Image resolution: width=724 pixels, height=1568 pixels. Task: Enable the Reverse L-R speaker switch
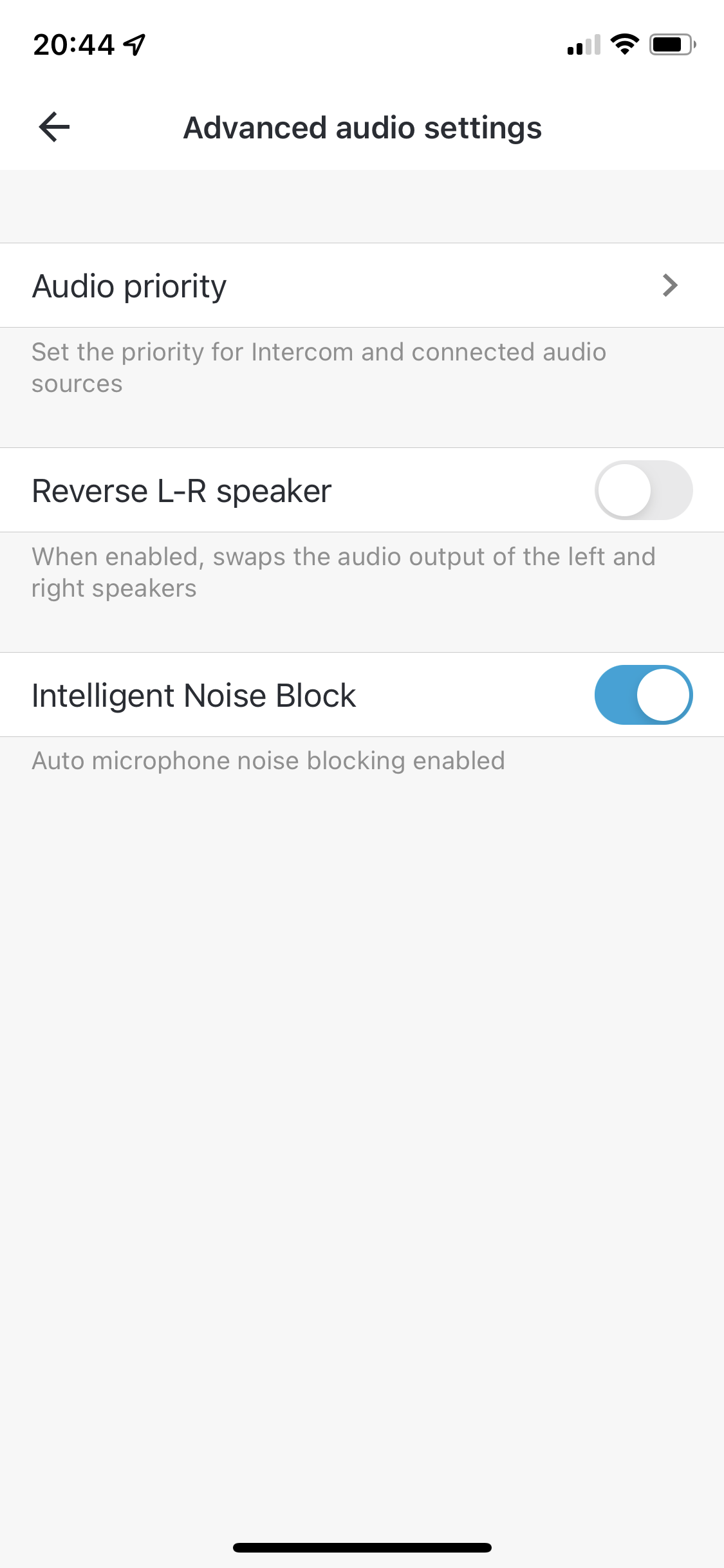643,490
